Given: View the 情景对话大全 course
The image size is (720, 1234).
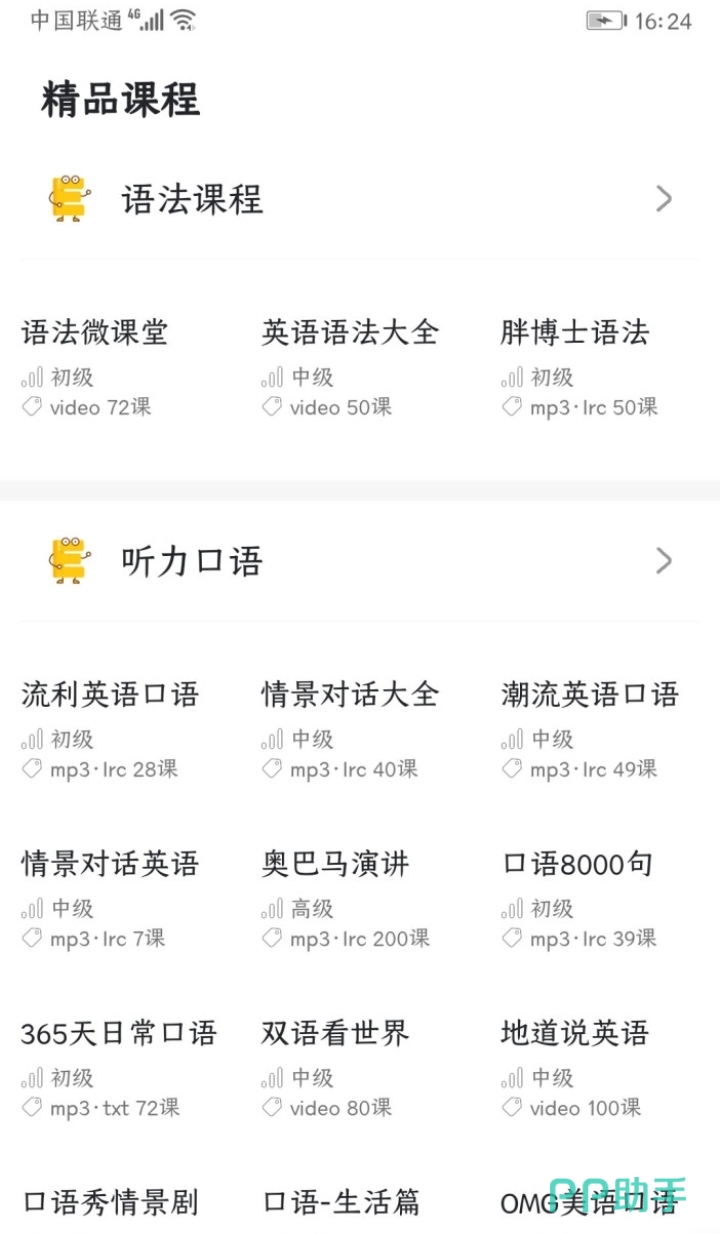Looking at the screenshot, I should tap(350, 695).
